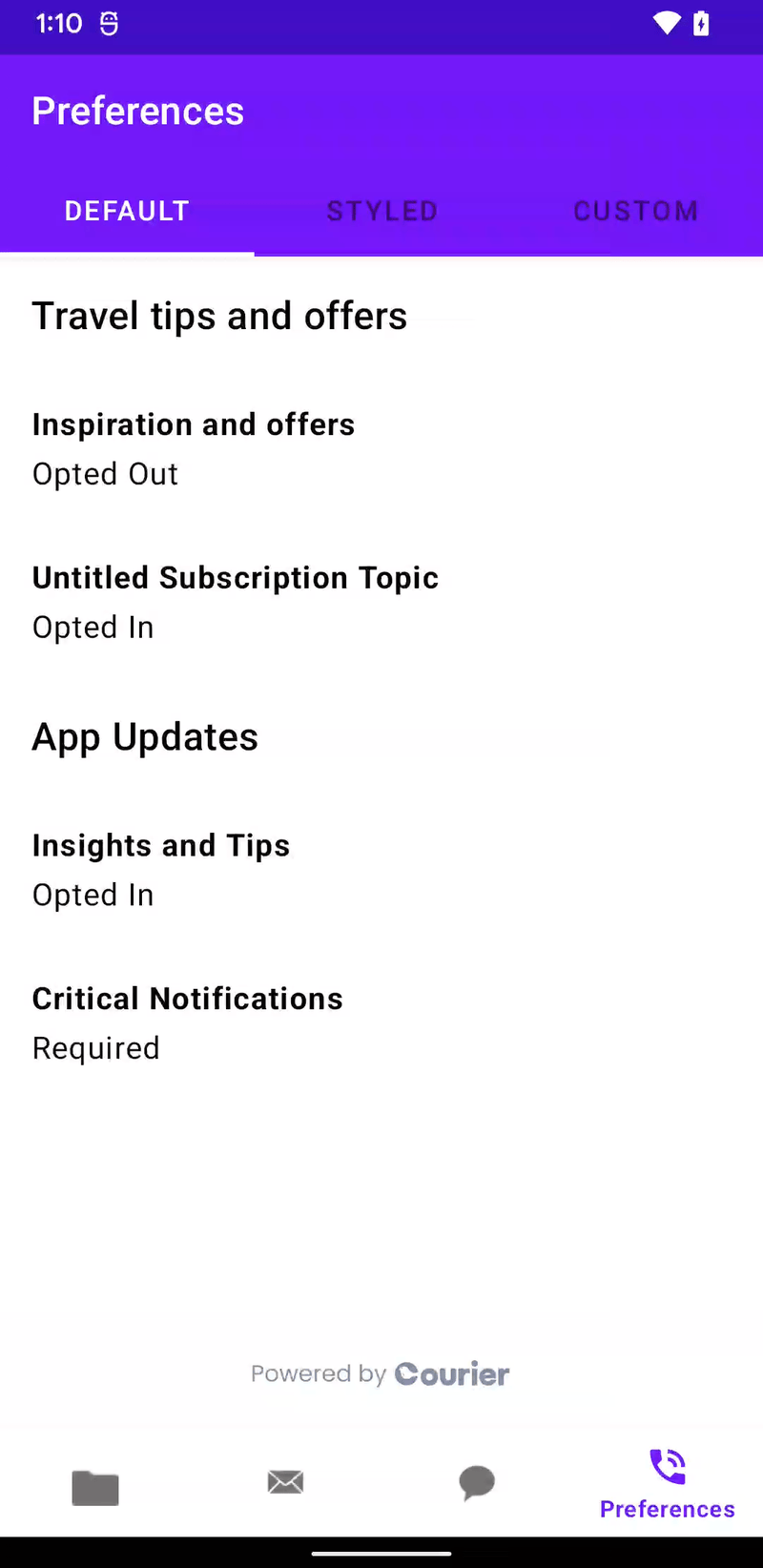Expand the Travel tips and offers section
This screenshot has width=763, height=1568.
219,316
